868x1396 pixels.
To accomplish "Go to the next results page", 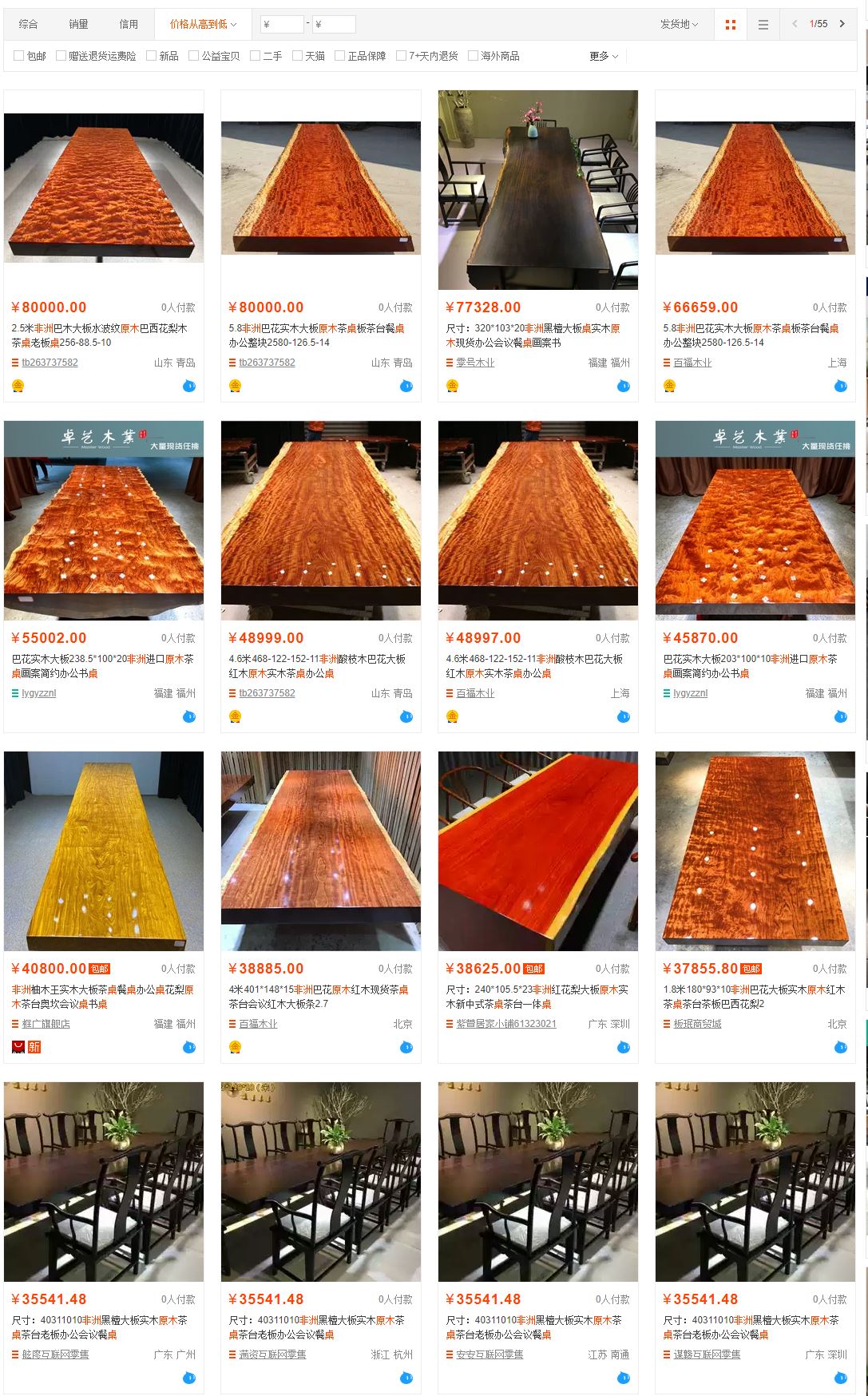I will point(842,24).
